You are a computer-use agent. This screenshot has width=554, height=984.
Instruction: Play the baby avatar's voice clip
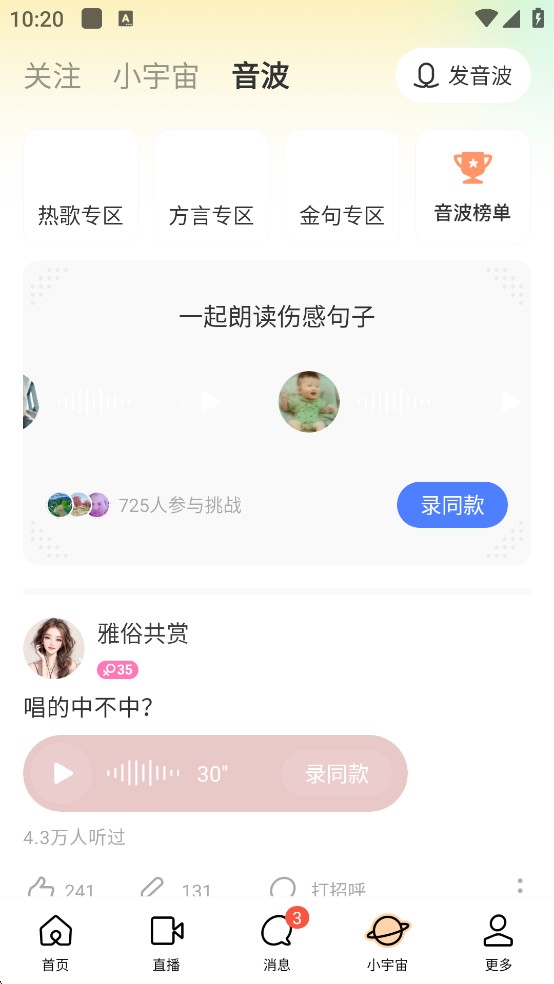[x=509, y=402]
